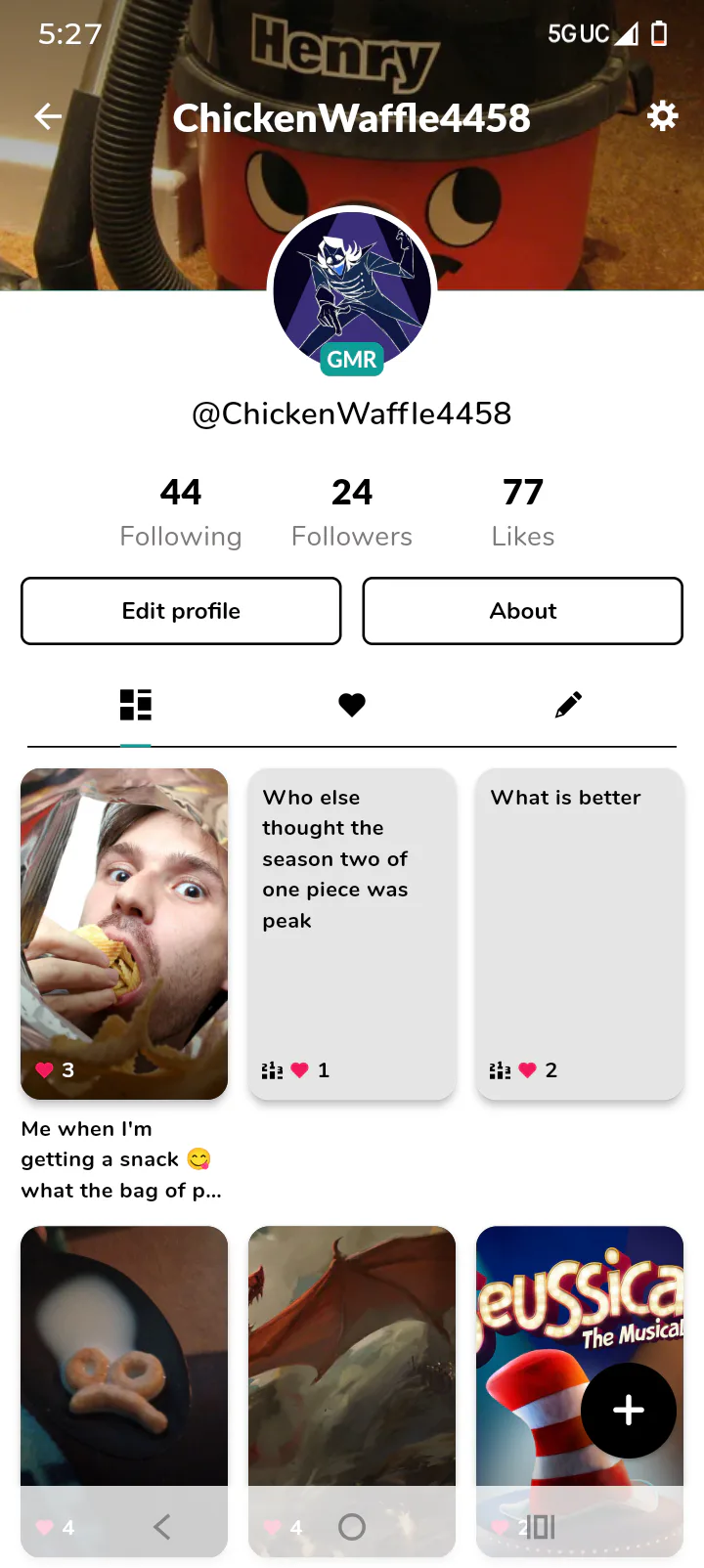Tap the system home button
This screenshot has height=1568, width=704.
352,1527
